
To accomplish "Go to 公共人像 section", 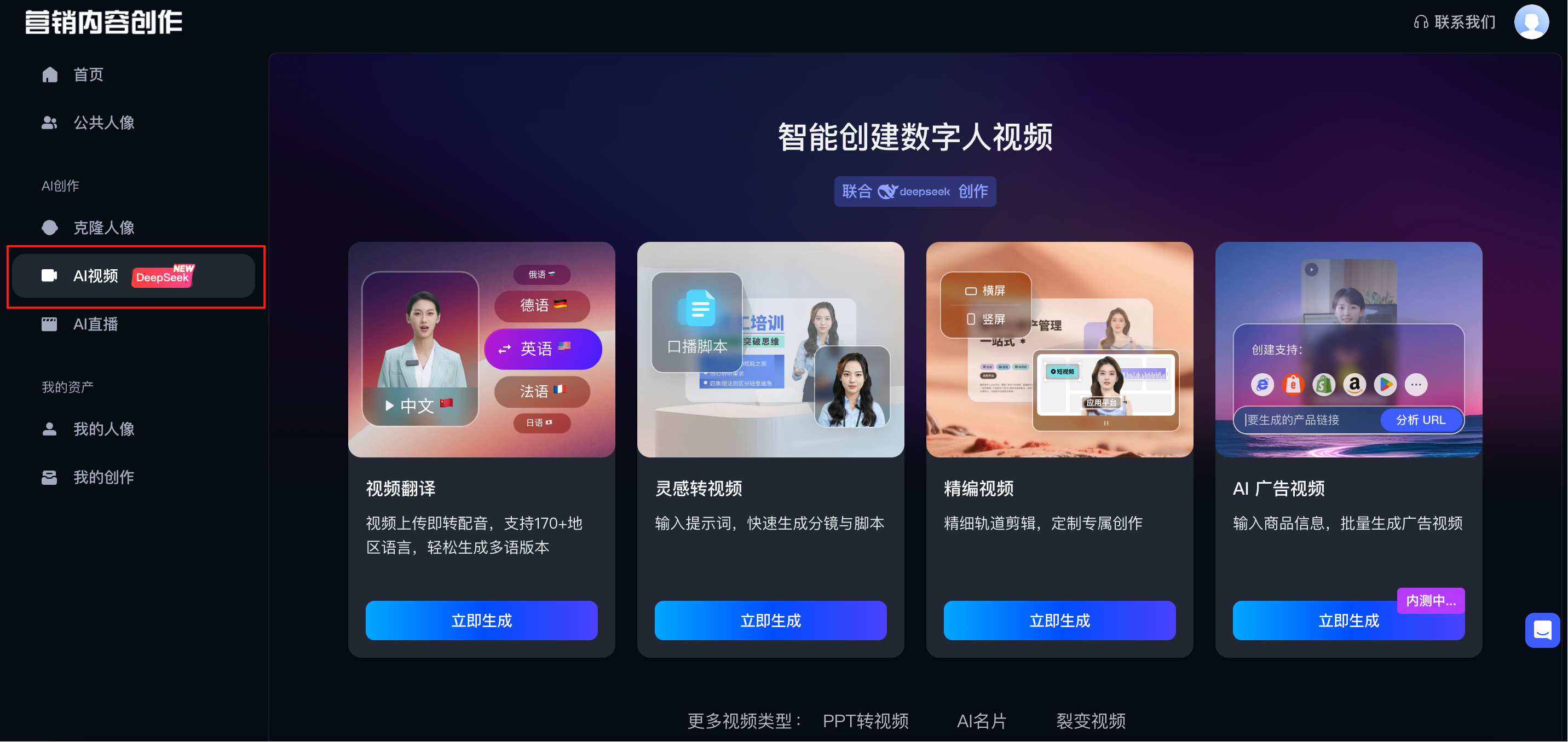I will coord(102,123).
